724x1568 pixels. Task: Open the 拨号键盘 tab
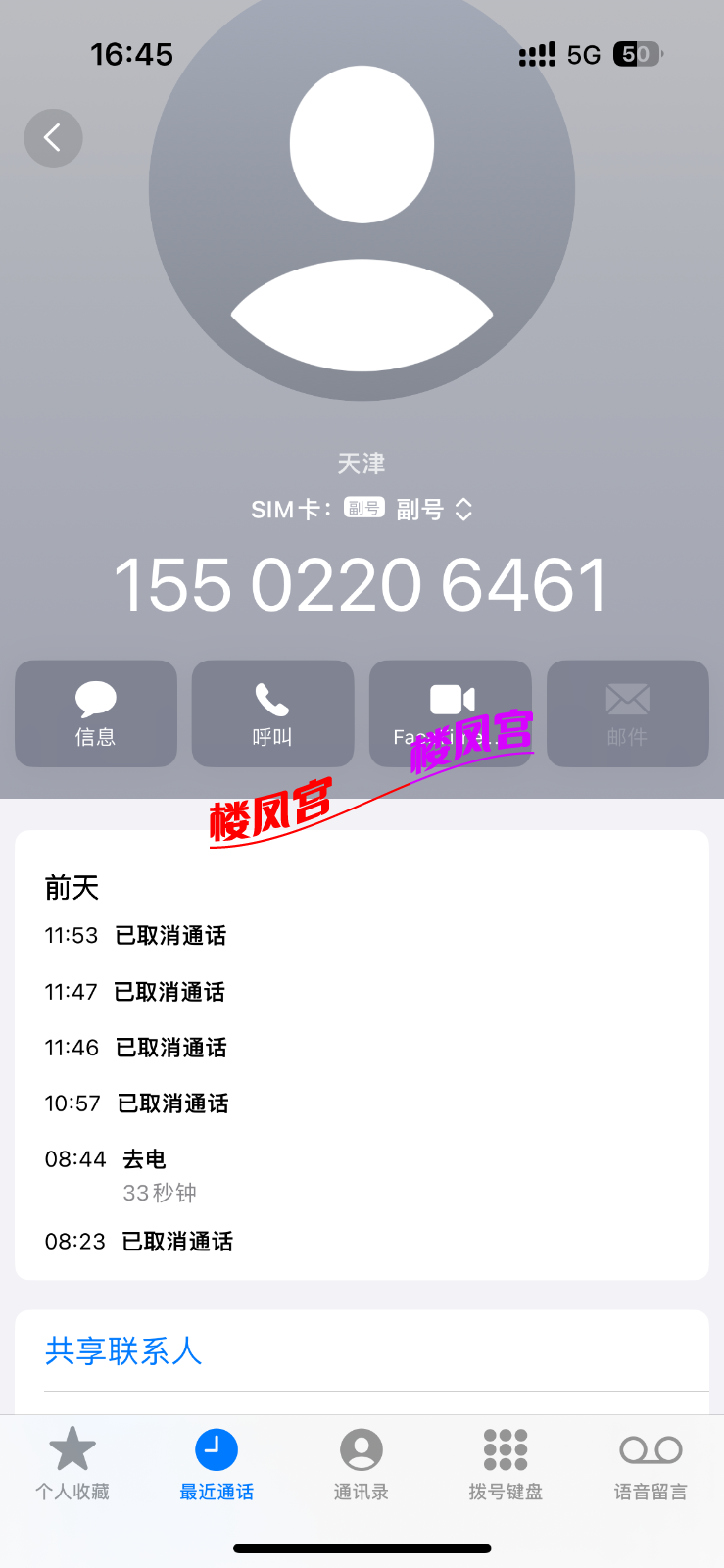pos(506,1464)
